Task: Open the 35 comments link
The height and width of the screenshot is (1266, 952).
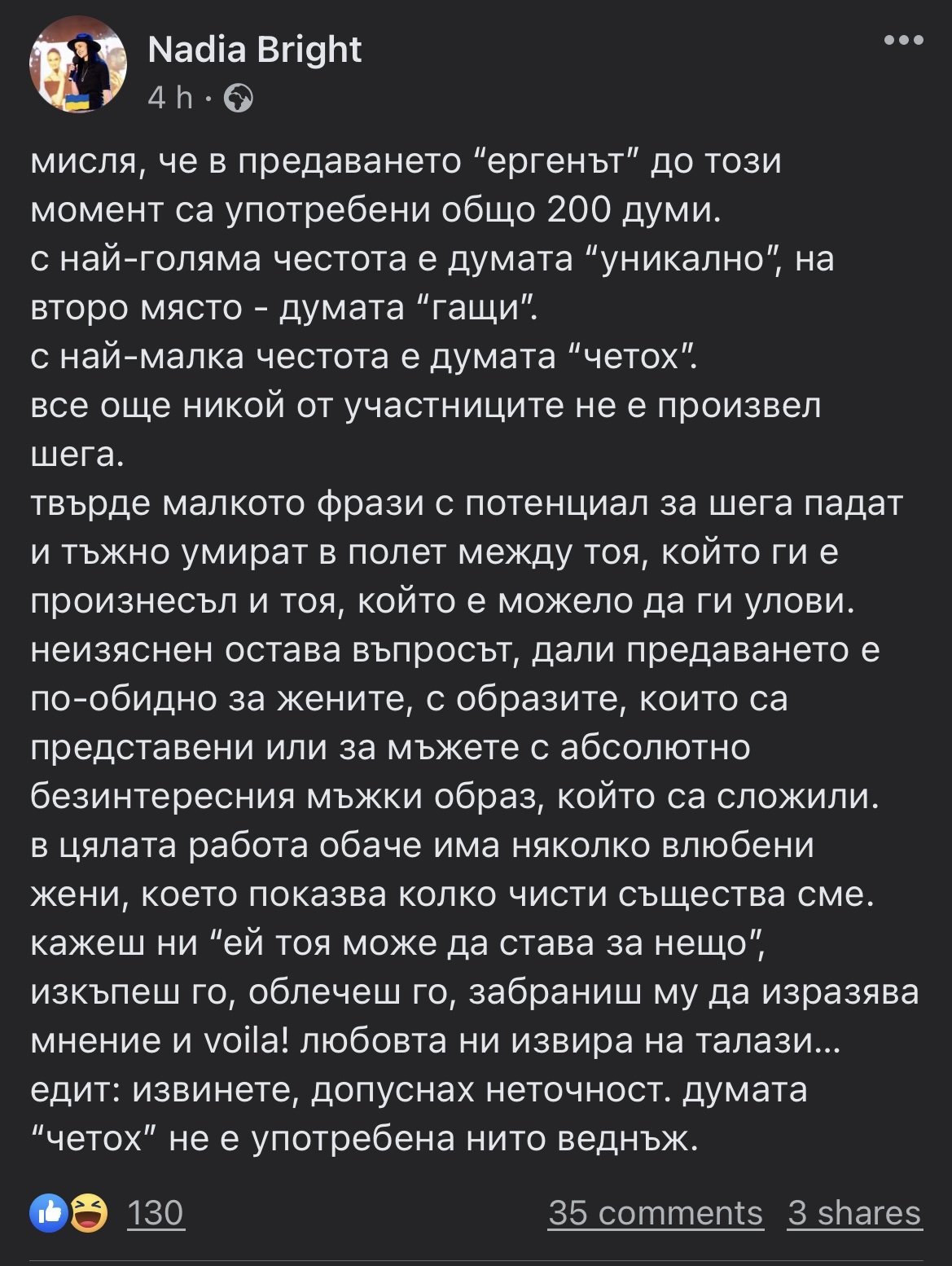Action: 656,1212
